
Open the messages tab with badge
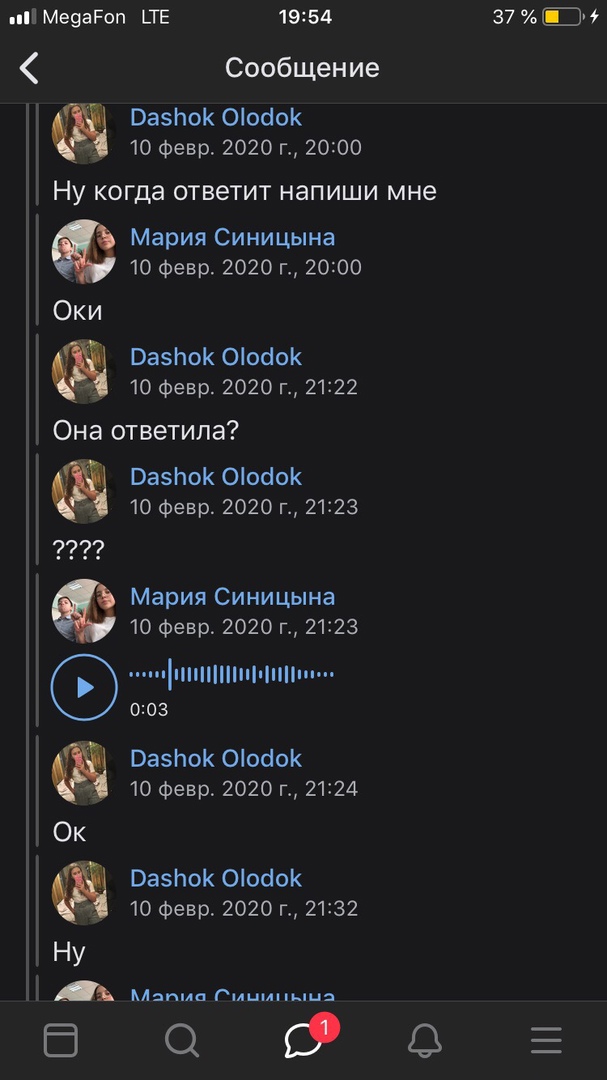click(x=304, y=1040)
